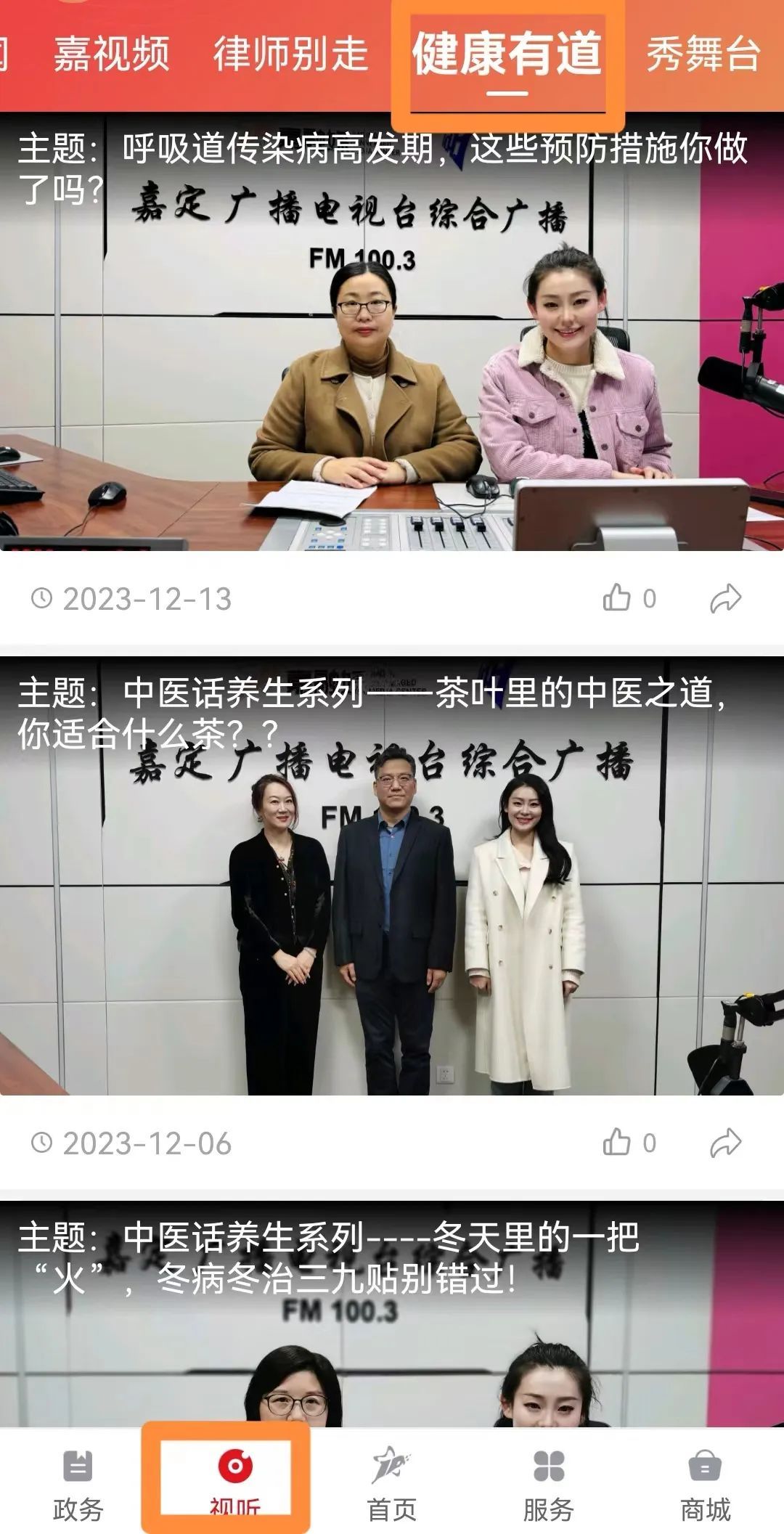Switch to the 嘉视频 tab

[x=111, y=54]
